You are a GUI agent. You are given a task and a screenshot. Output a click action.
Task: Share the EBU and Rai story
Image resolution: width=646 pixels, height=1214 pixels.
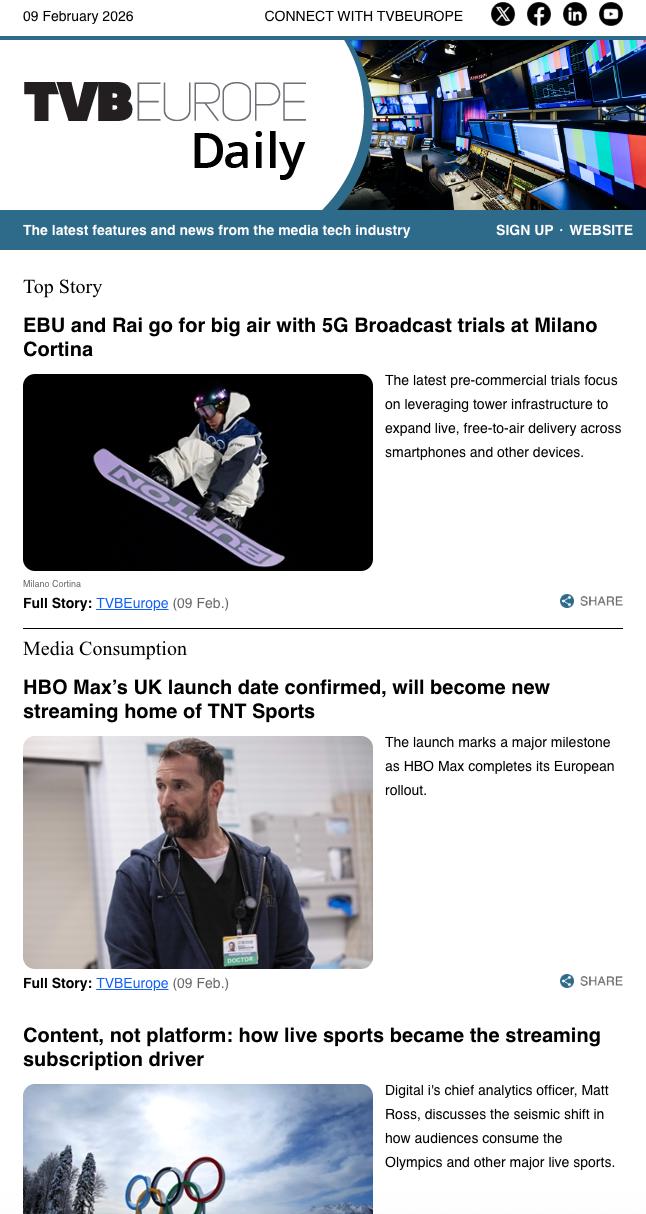click(x=591, y=601)
